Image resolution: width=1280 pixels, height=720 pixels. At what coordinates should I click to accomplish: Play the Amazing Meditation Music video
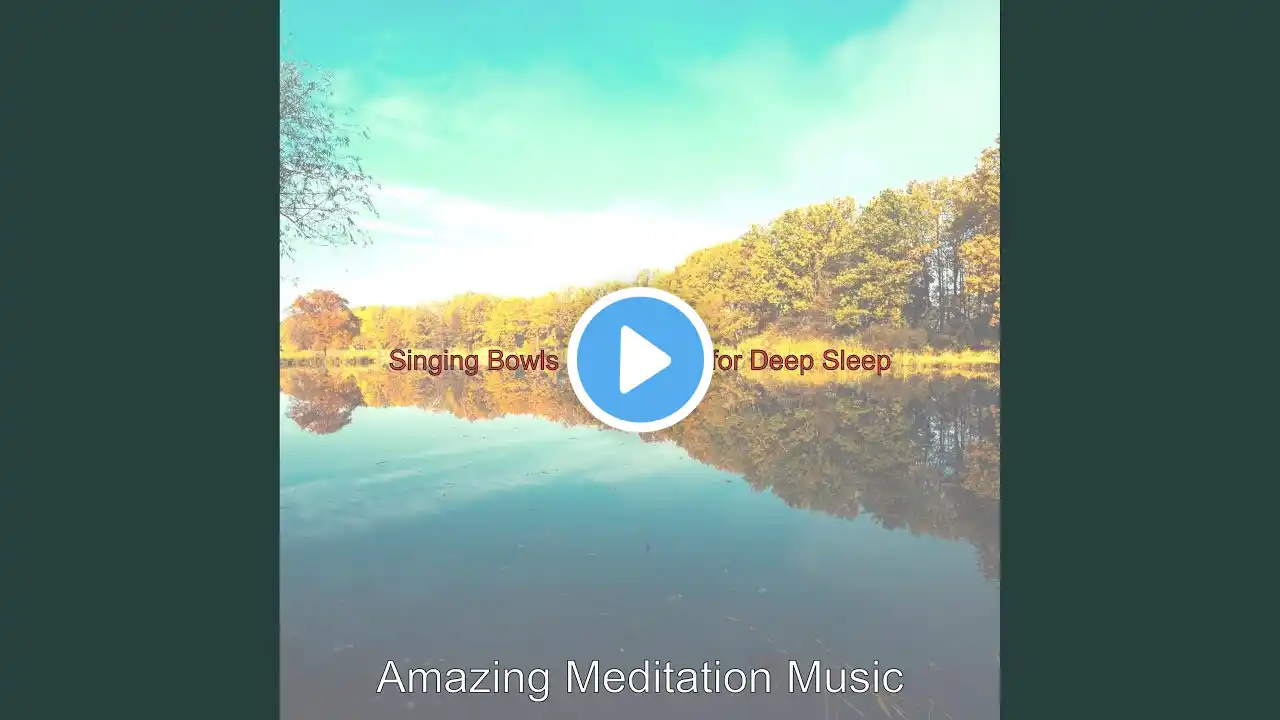point(640,360)
